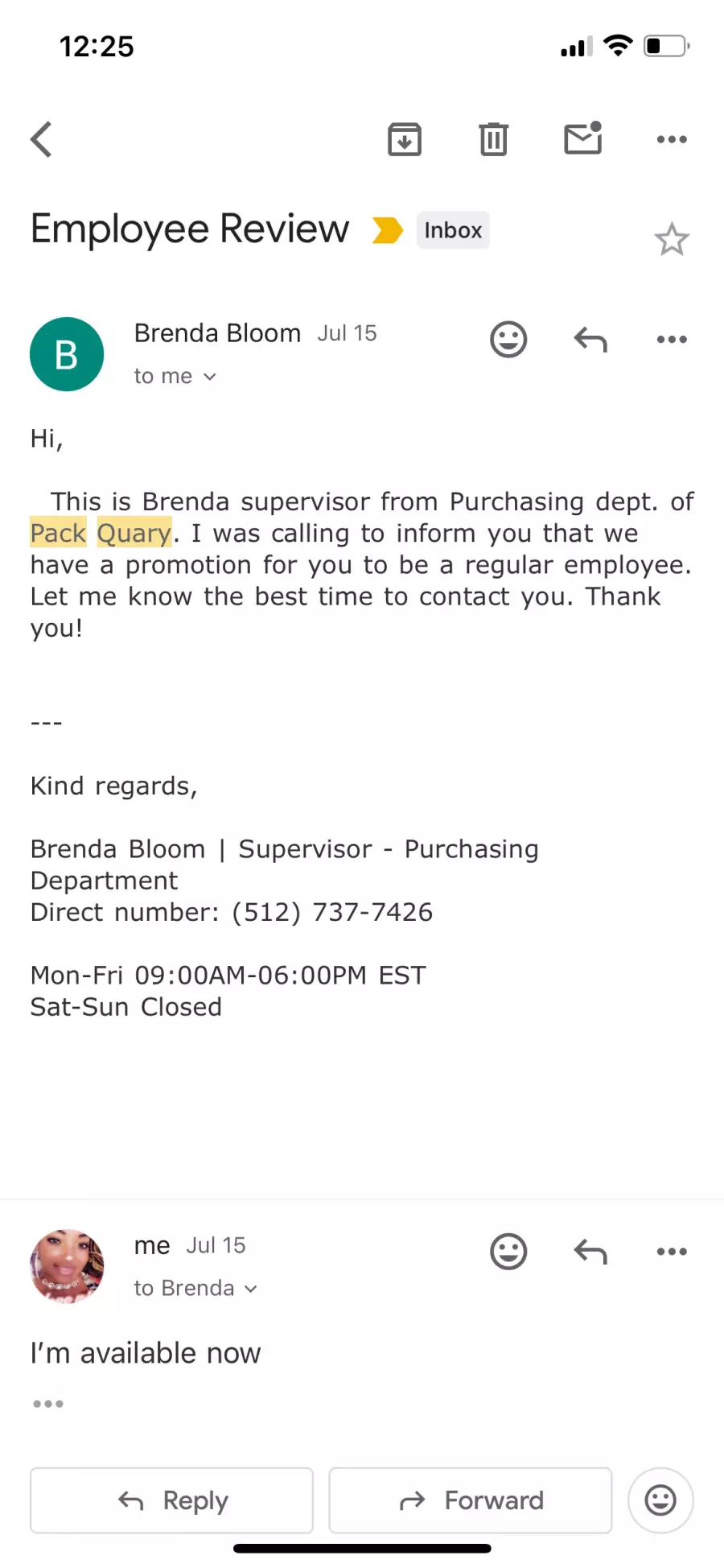The image size is (724, 1568).
Task: Show trimmed quoted text below my reply
Action: pyautogui.click(x=48, y=1404)
